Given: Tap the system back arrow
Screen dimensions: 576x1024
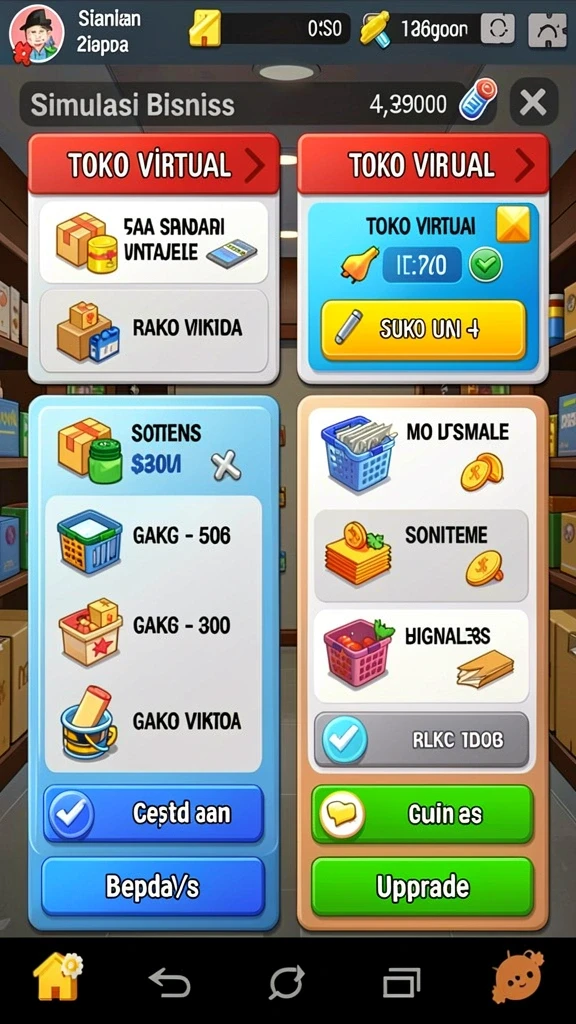Looking at the screenshot, I should point(169,982).
